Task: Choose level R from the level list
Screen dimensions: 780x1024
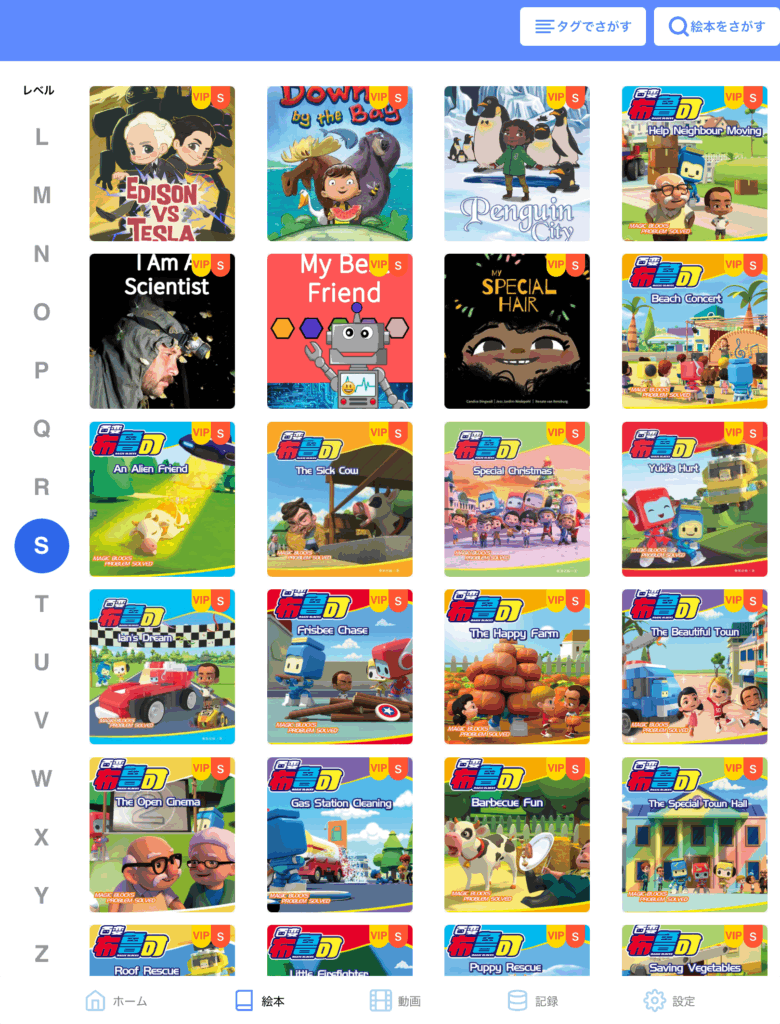Action: pos(41,487)
